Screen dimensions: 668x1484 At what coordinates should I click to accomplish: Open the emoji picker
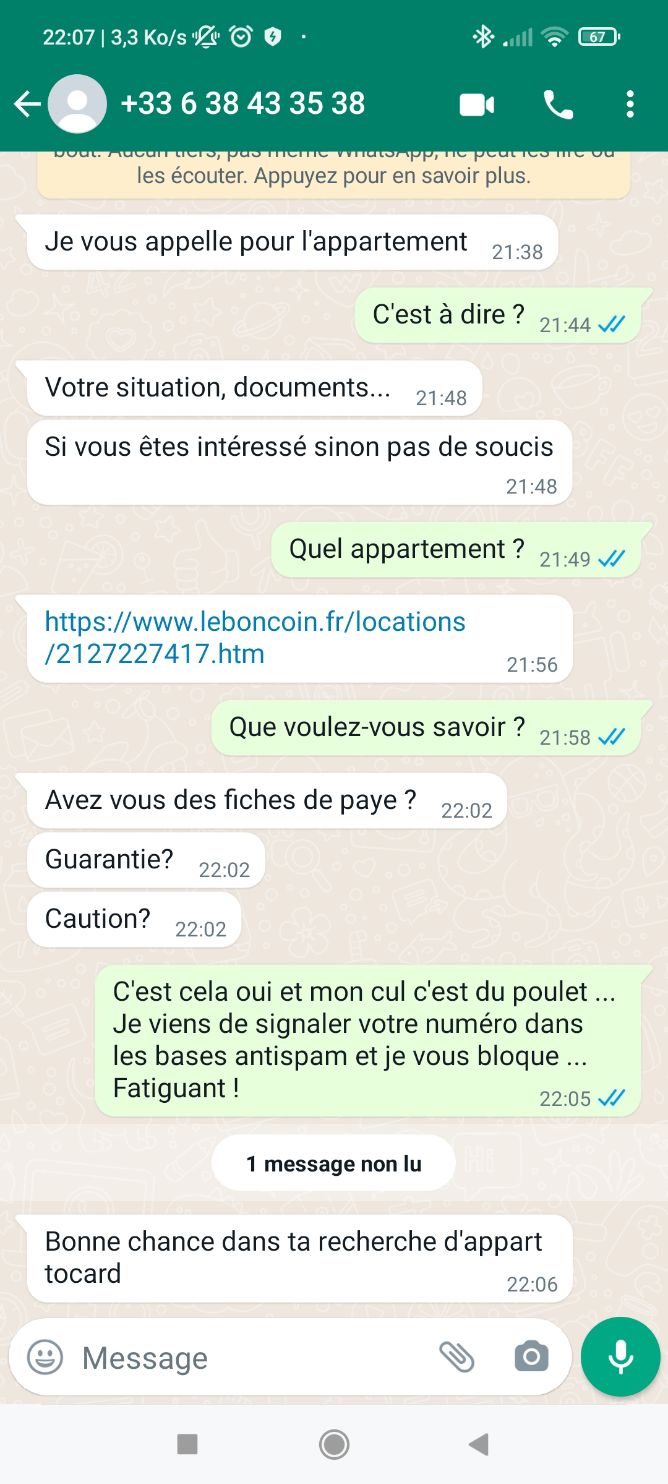[x=45, y=1357]
